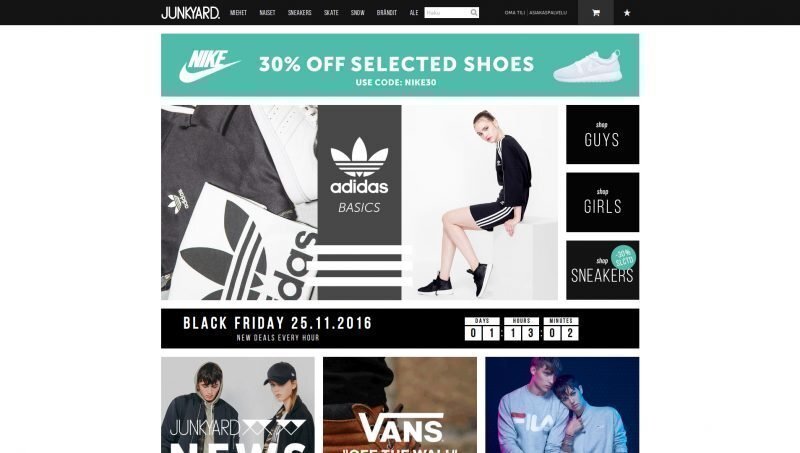Viewport: 800px width, 453px height.
Task: Go to the Skate section
Action: pyautogui.click(x=331, y=13)
